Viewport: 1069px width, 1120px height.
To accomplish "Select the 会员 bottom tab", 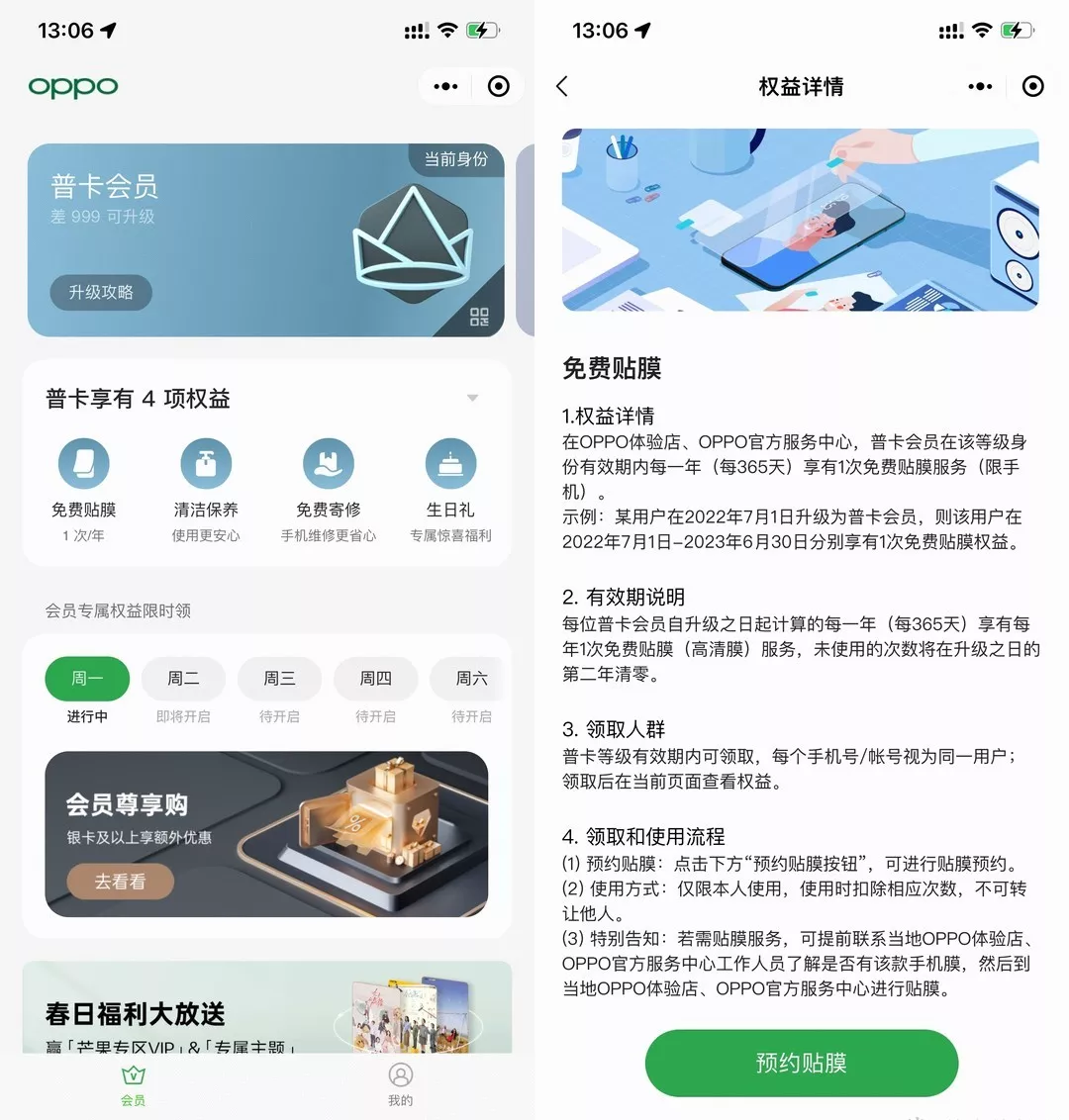I will [x=133, y=1084].
